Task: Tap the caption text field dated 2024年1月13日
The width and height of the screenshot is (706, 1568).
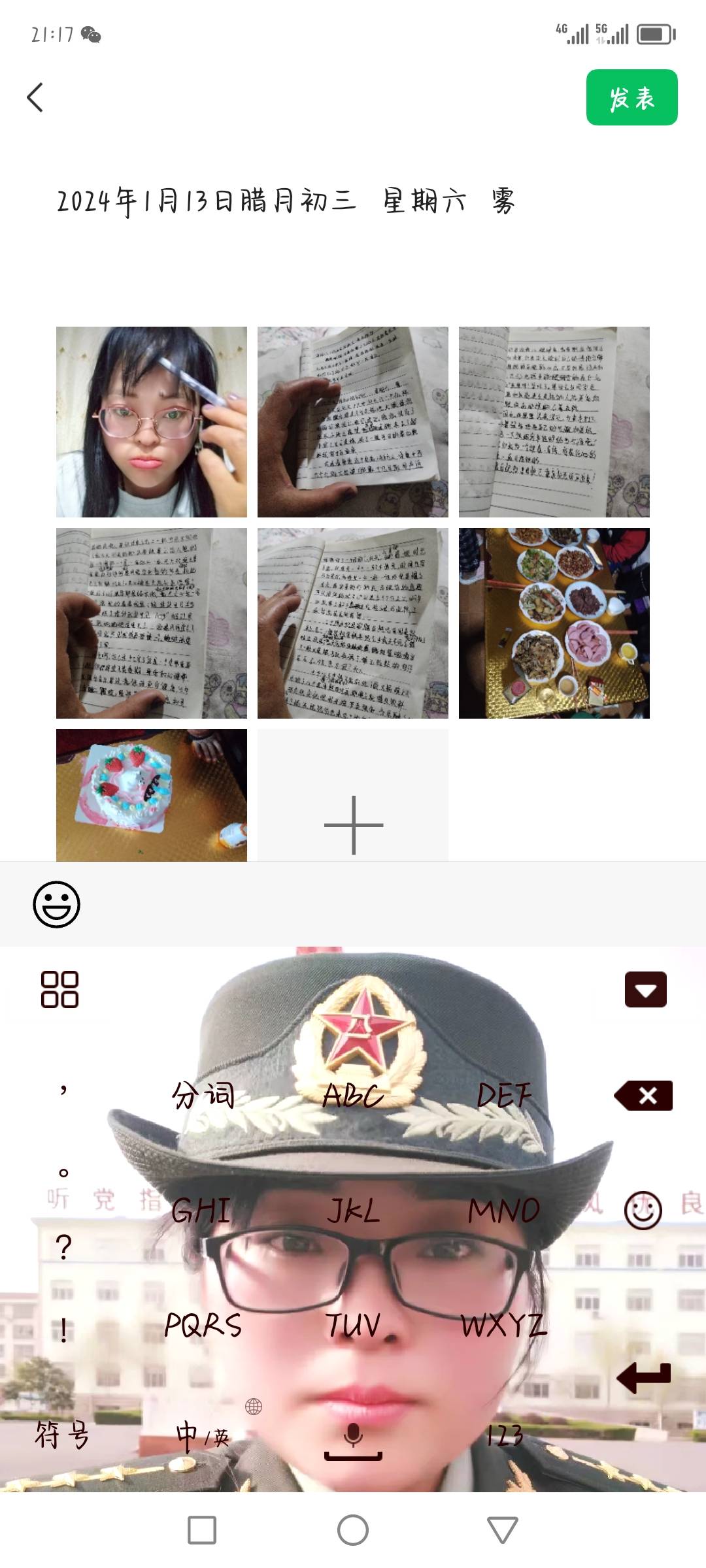Action: (286, 201)
